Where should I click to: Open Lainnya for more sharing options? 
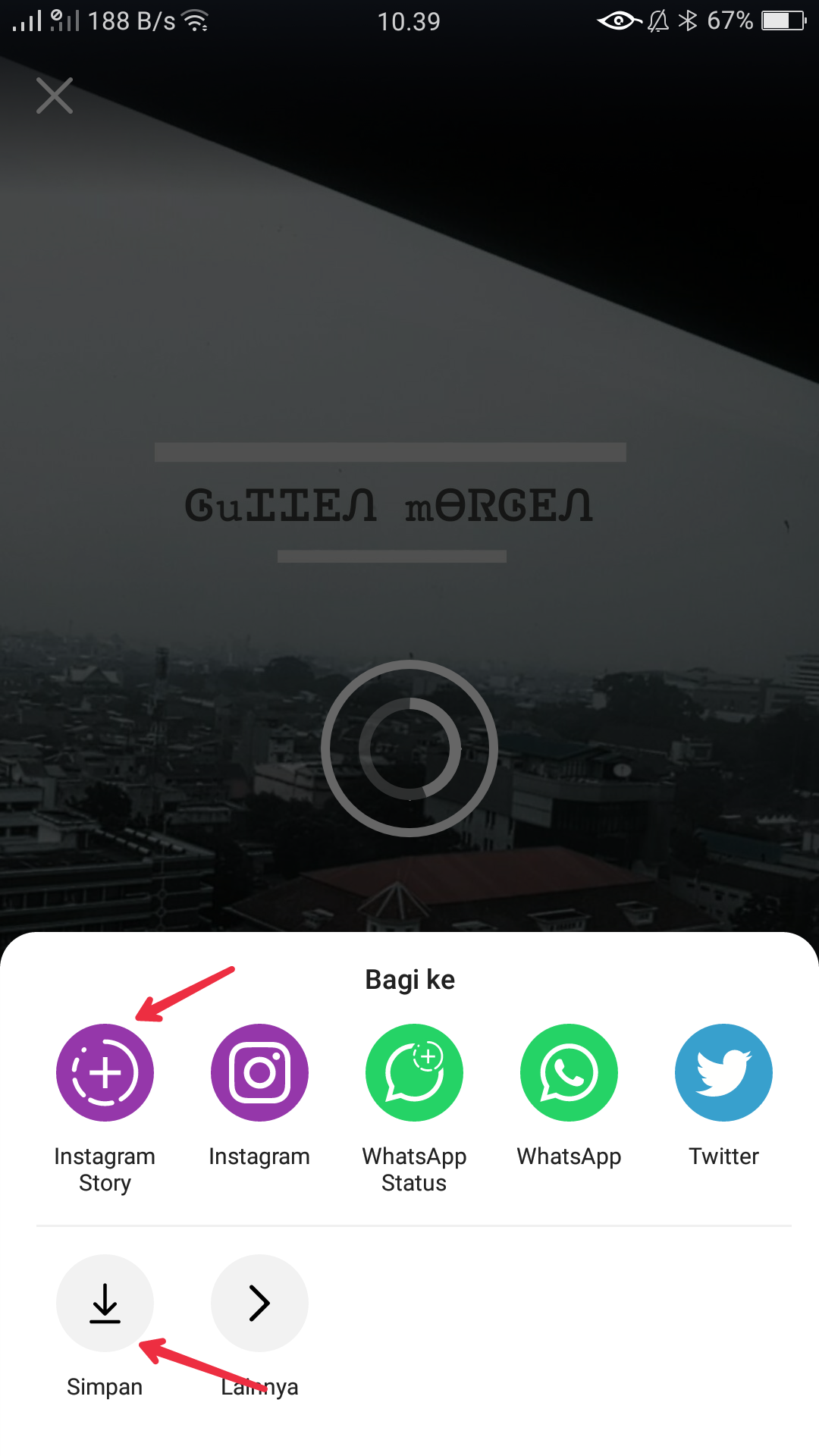point(259,1303)
